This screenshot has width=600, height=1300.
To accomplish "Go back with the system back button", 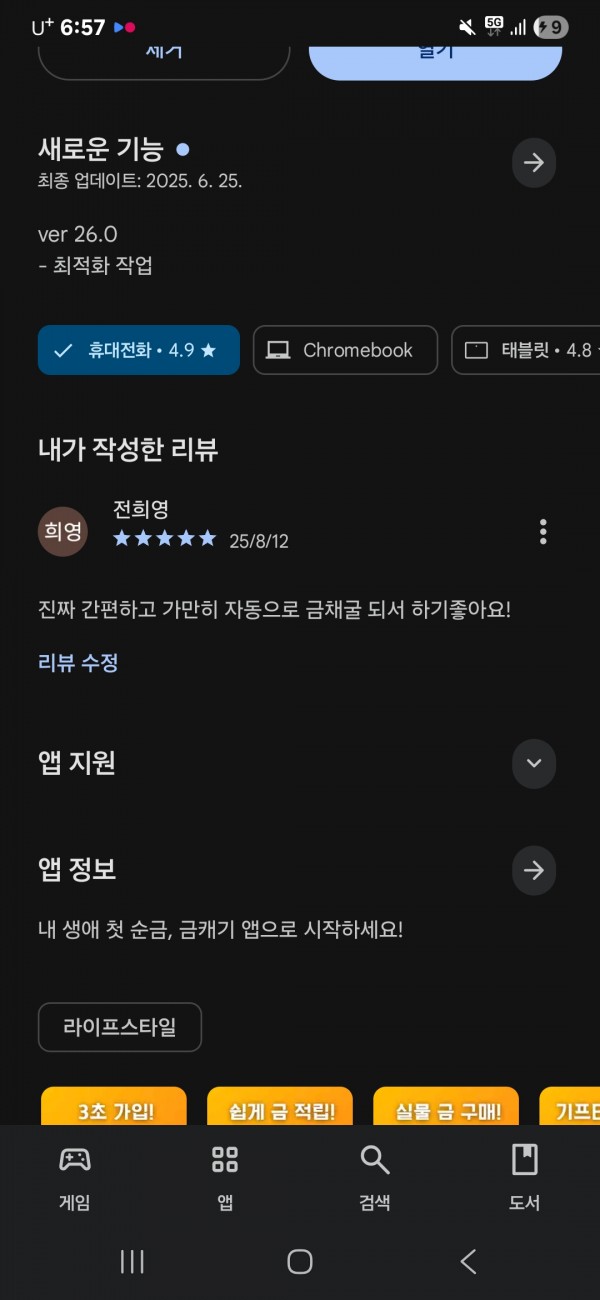I will (x=468, y=1262).
